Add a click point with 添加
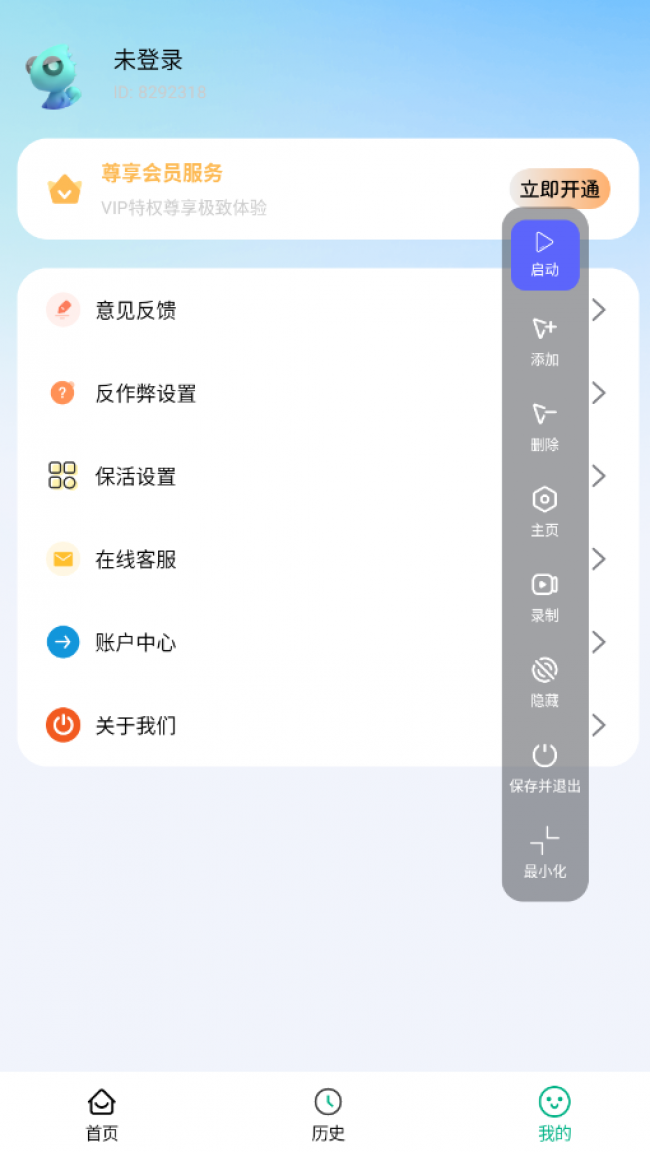This screenshot has height=1152, width=650. tap(545, 341)
